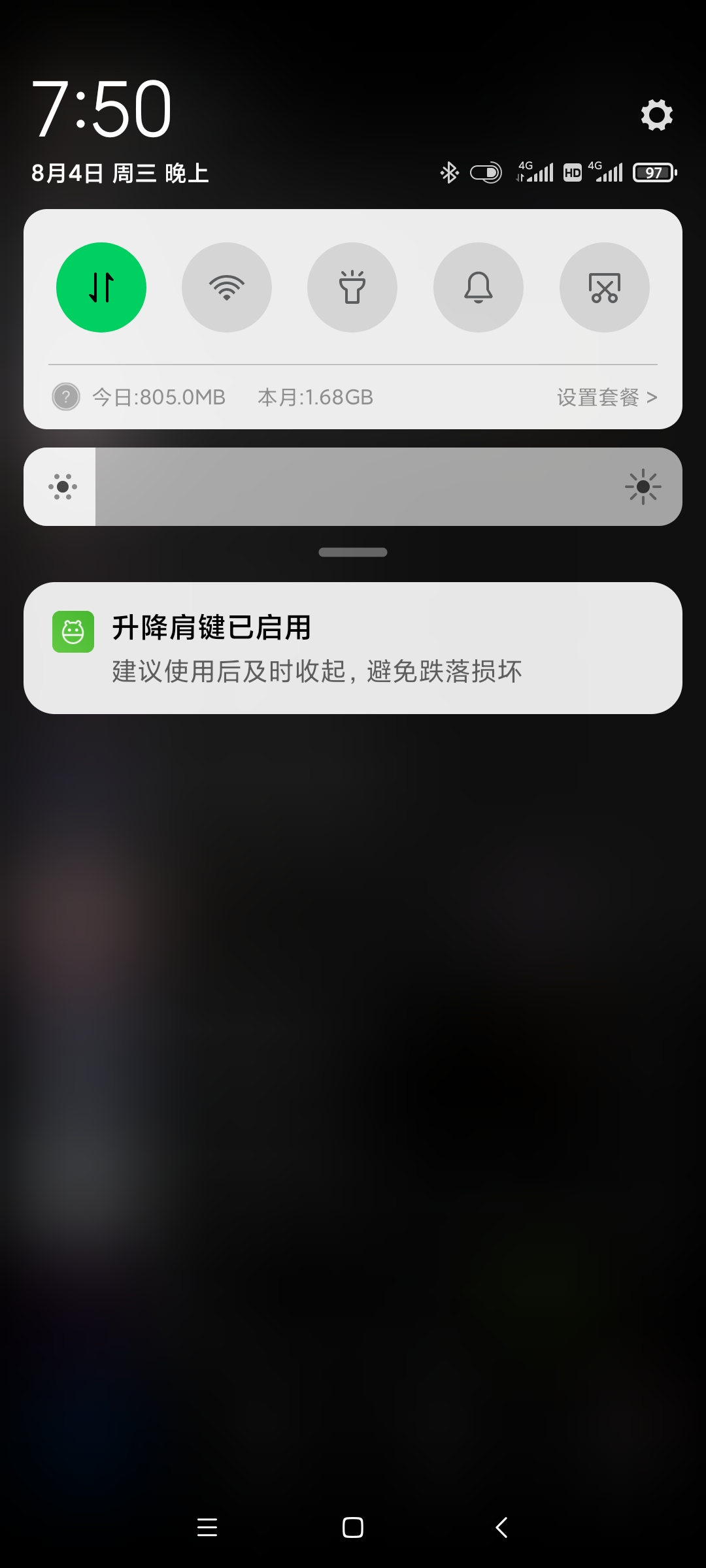
Task: Take a screenshot with the scissors tile
Action: click(x=605, y=287)
